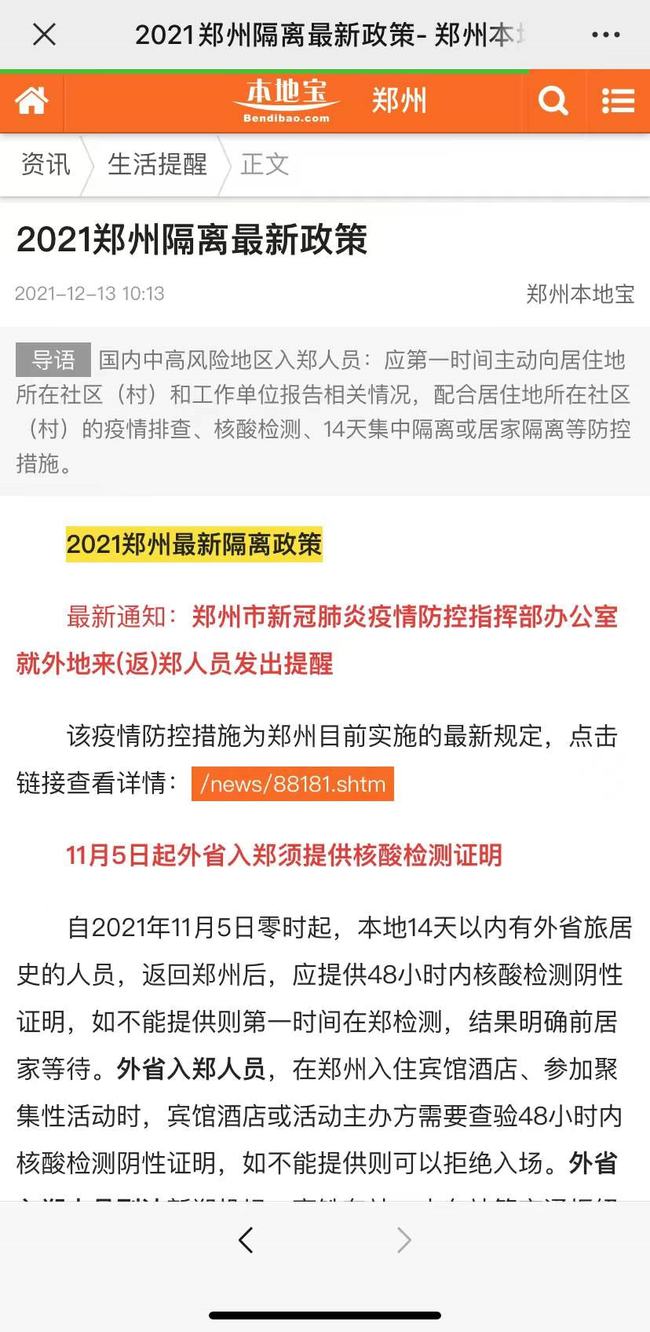
Task: Go back to the previous web page
Action: click(x=246, y=1241)
